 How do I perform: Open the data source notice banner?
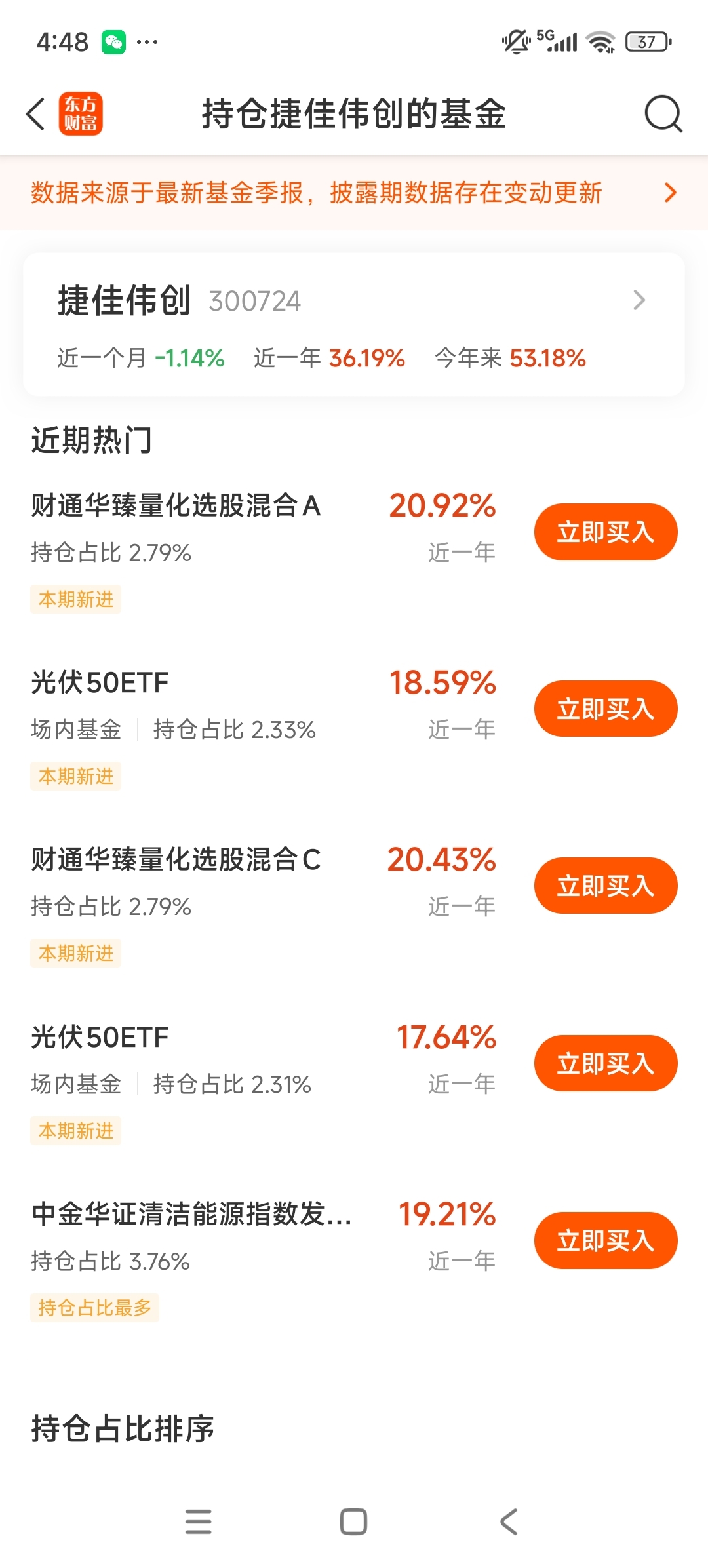354,193
